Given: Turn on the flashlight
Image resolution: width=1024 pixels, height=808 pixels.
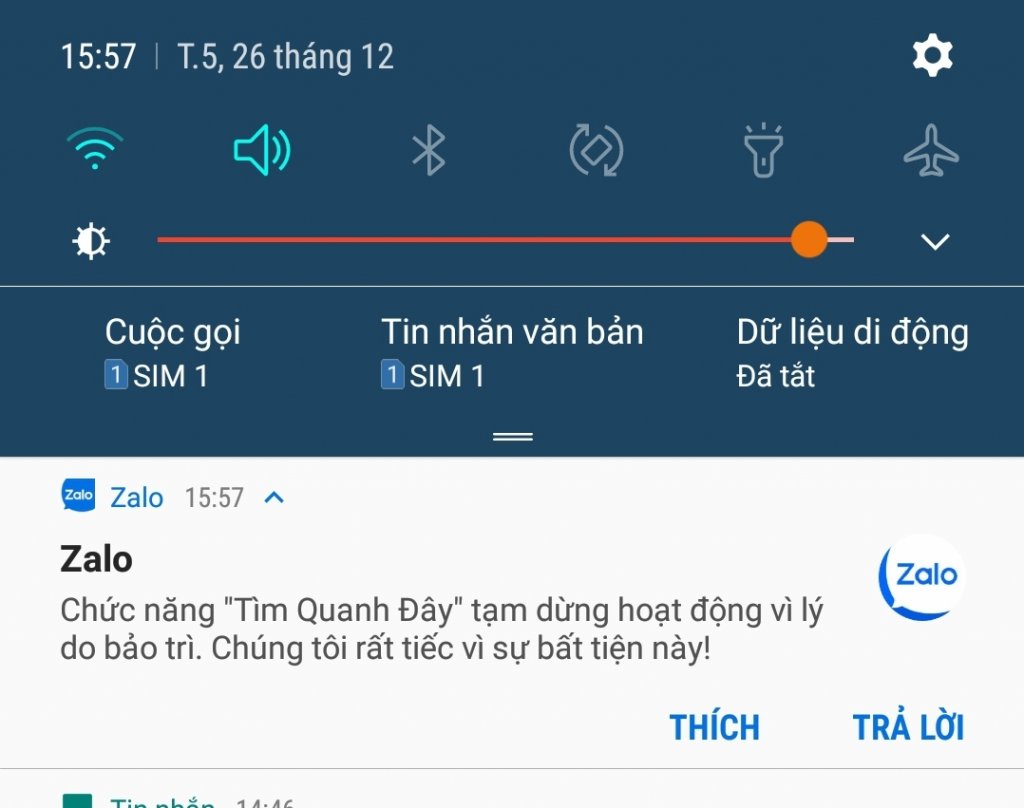Looking at the screenshot, I should [763, 151].
